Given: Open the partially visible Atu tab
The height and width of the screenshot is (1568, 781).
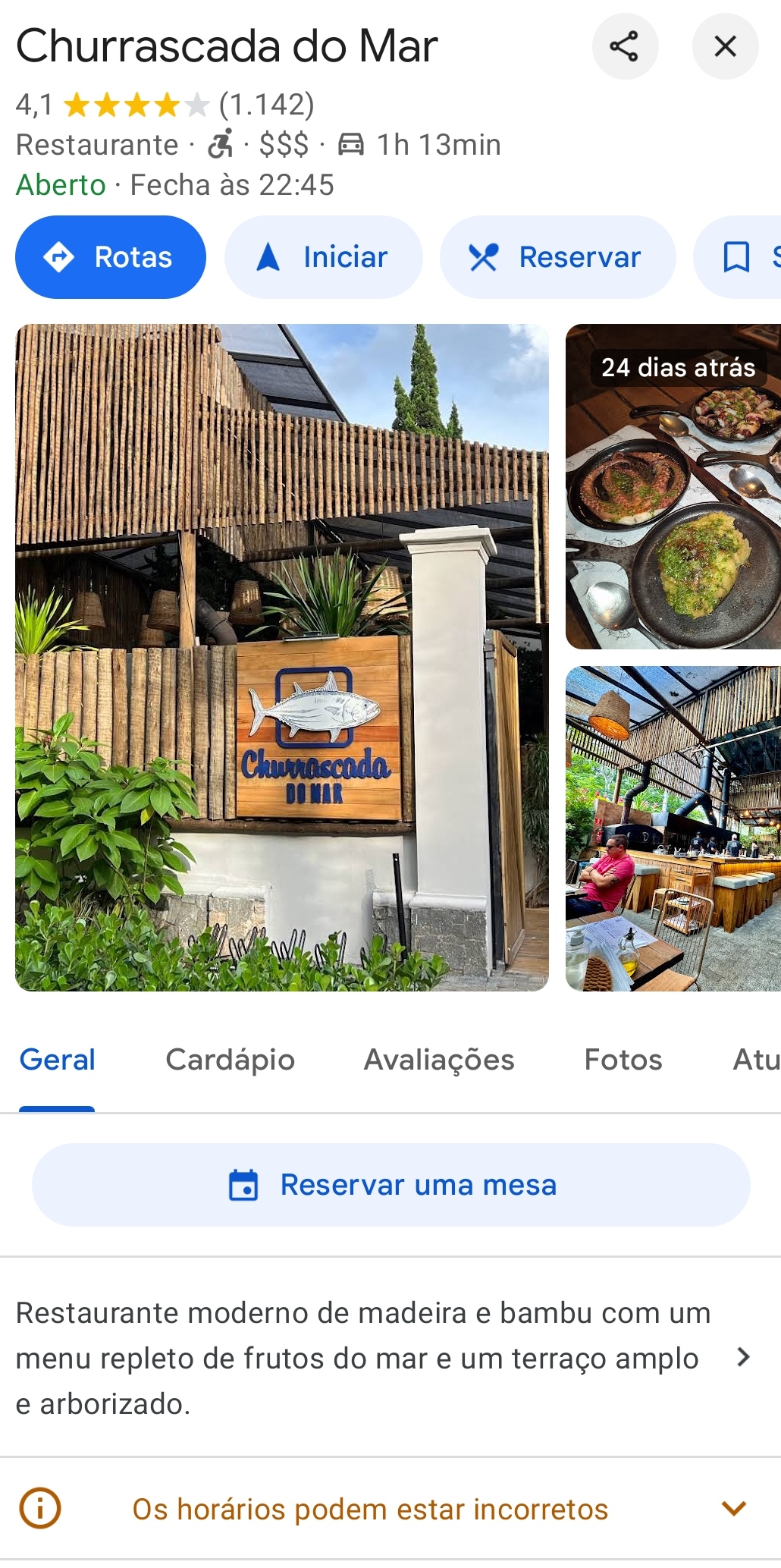Looking at the screenshot, I should 755,1060.
